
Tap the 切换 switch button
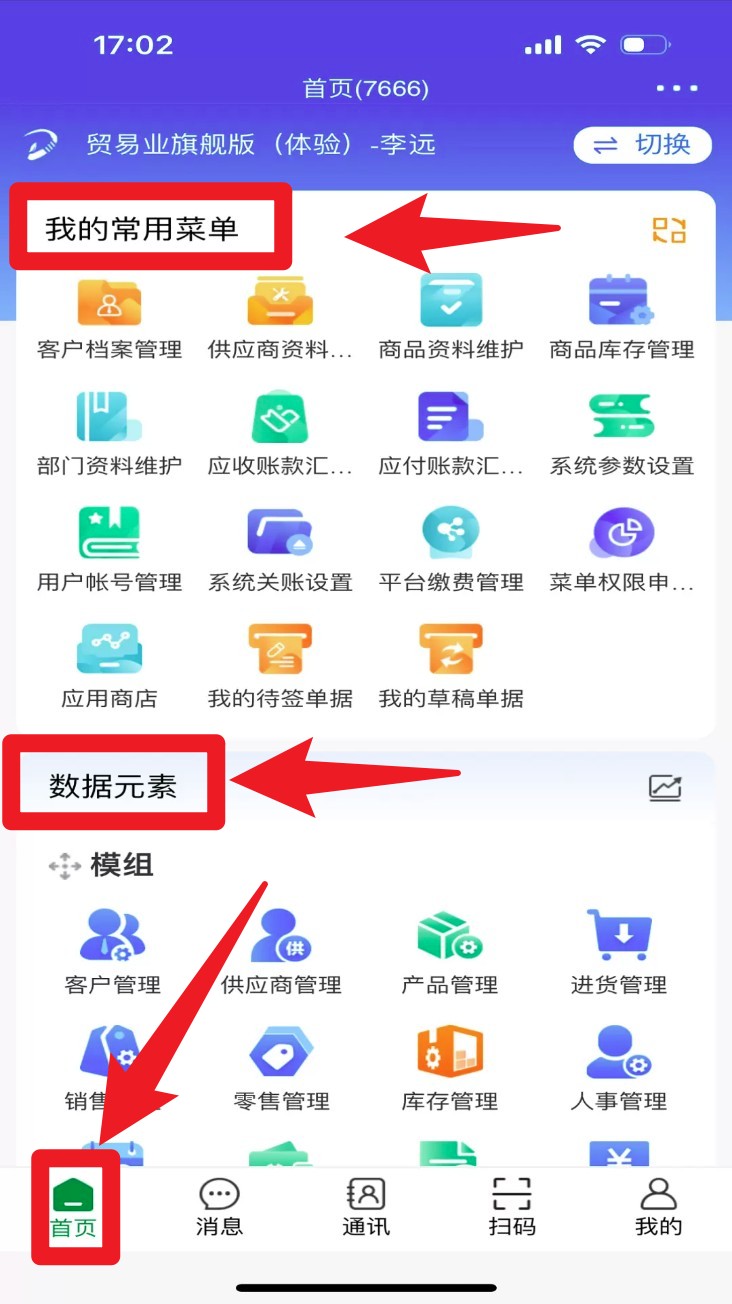point(642,145)
